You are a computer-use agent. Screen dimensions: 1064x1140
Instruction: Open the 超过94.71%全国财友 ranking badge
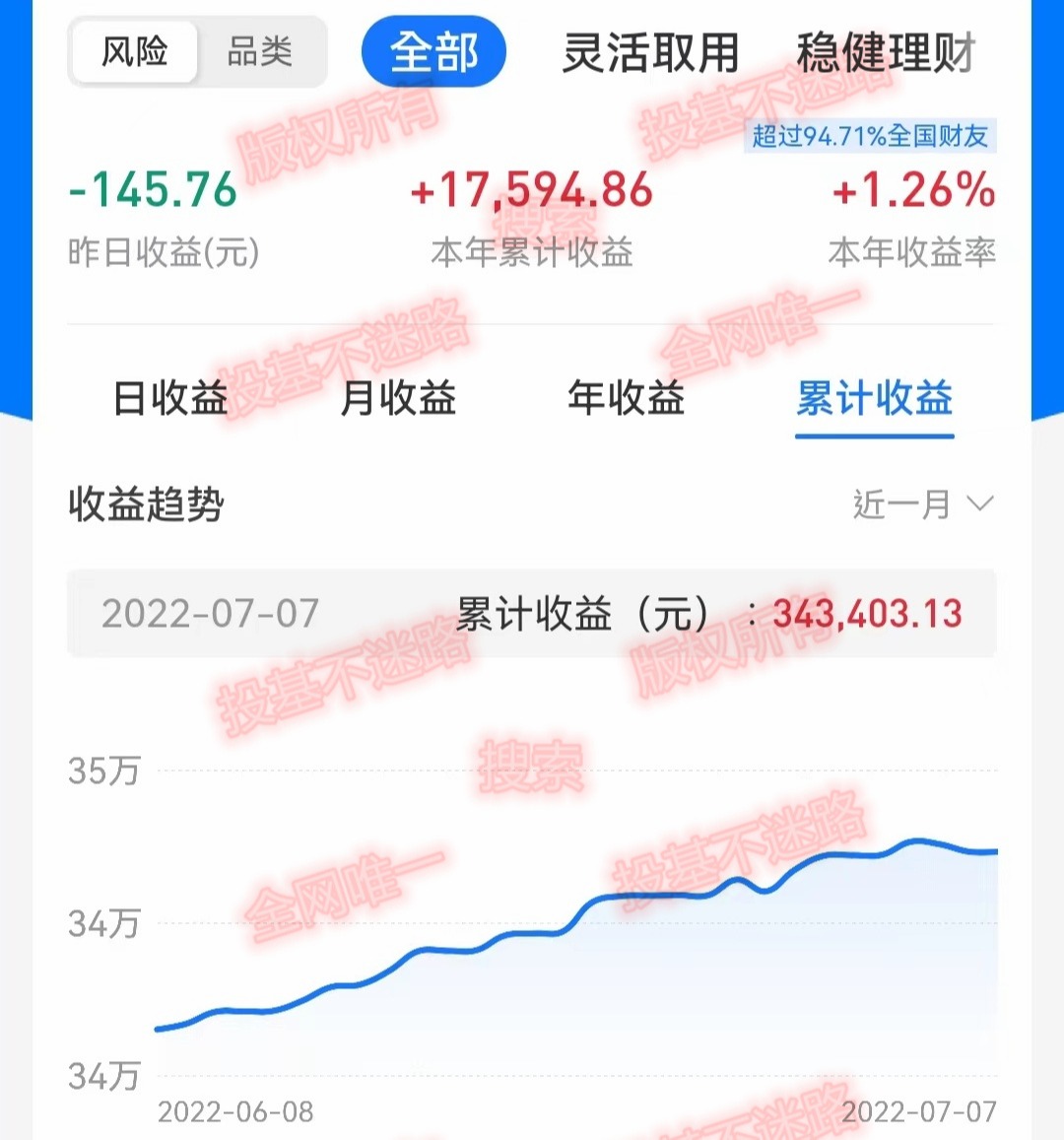coord(874,137)
